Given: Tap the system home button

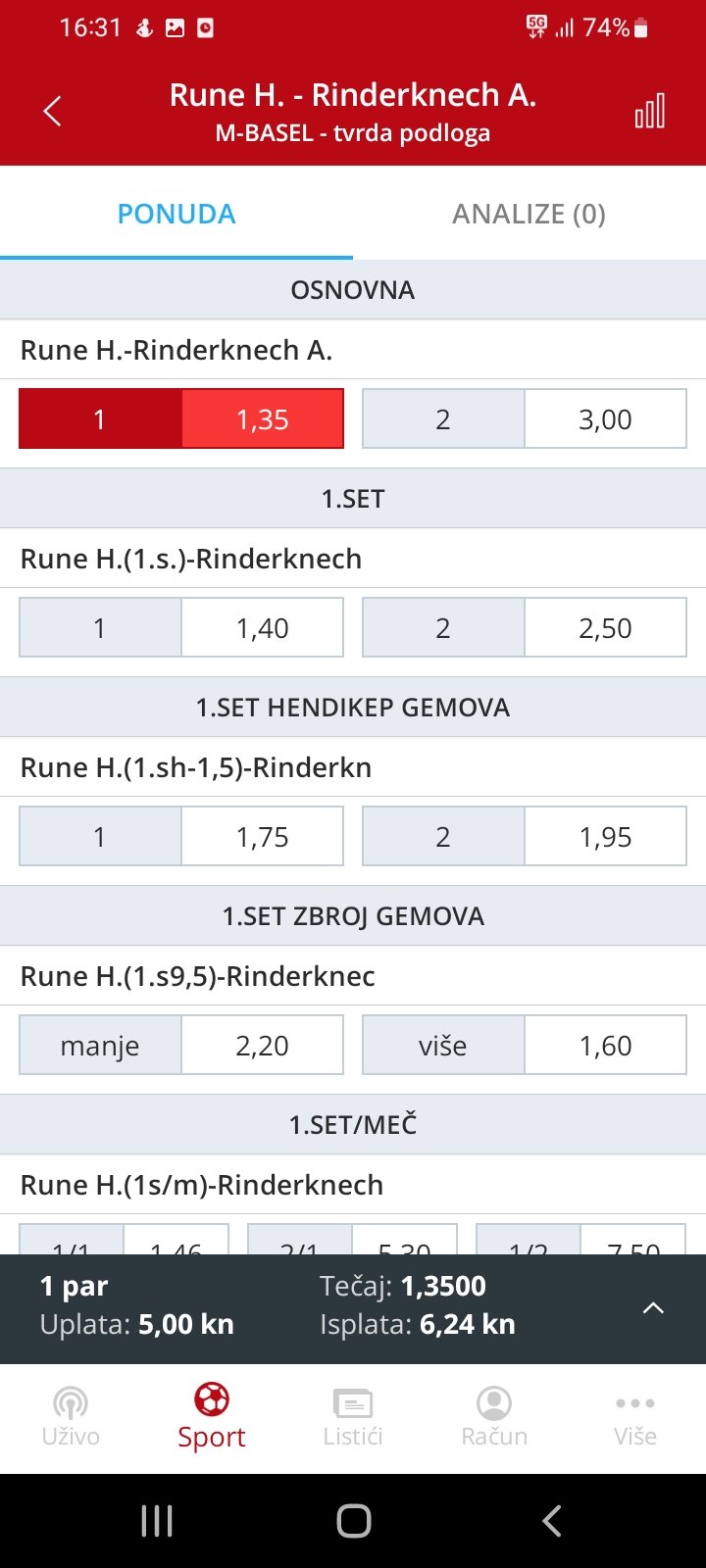Looking at the screenshot, I should point(353,1521).
